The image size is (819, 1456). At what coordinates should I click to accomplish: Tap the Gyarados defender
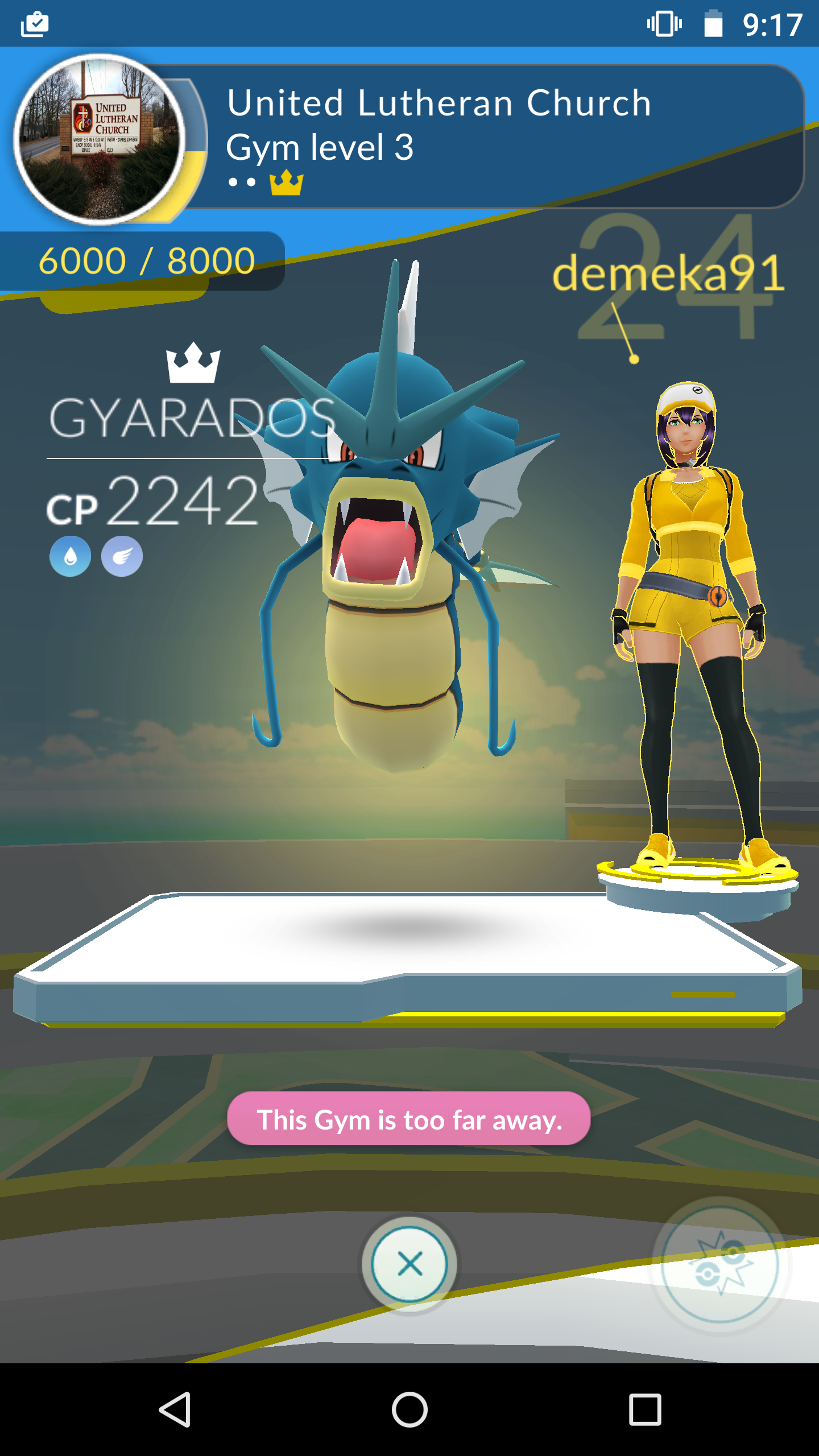click(392, 512)
